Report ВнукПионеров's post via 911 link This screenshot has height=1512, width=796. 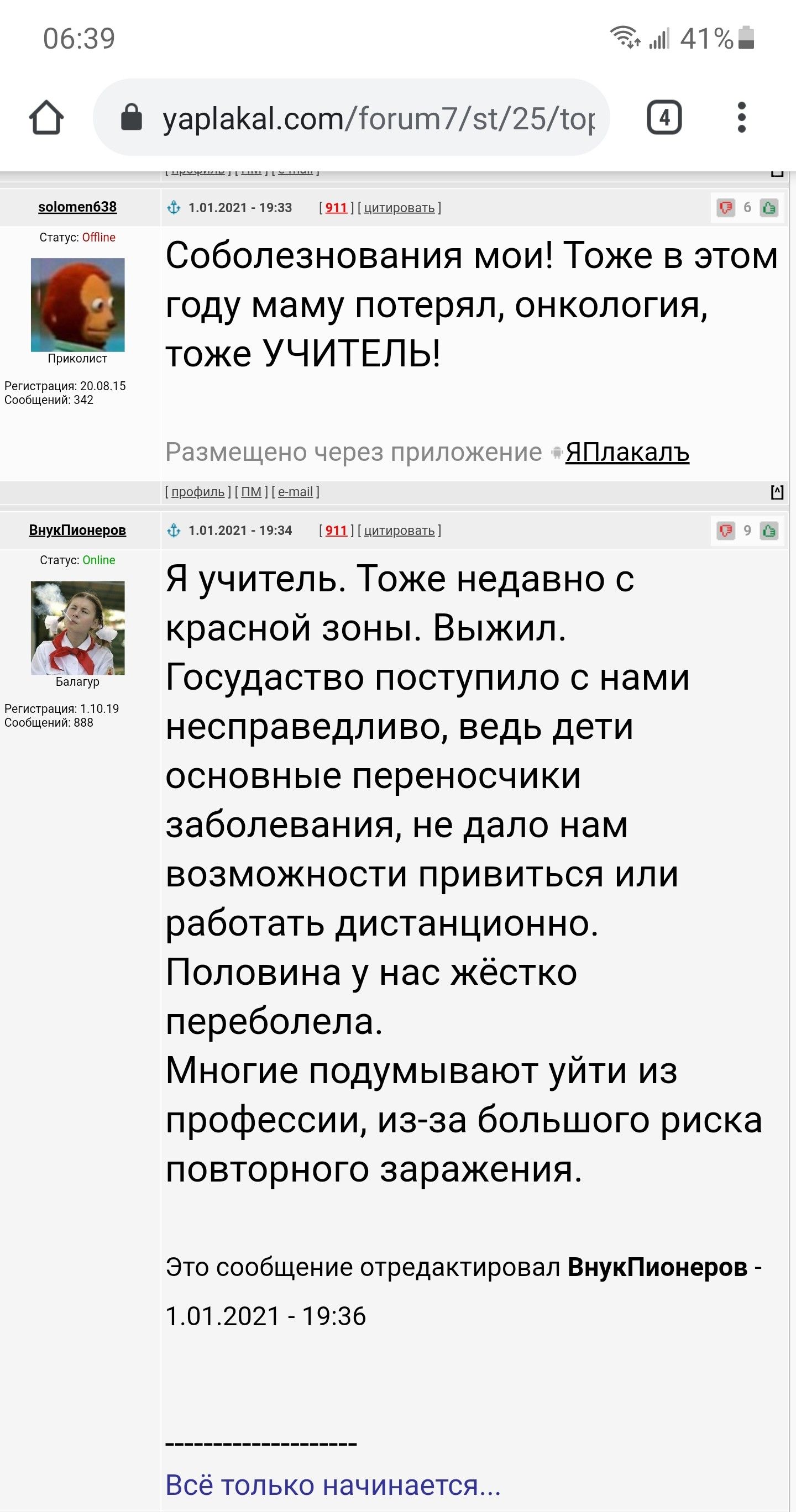tap(336, 531)
